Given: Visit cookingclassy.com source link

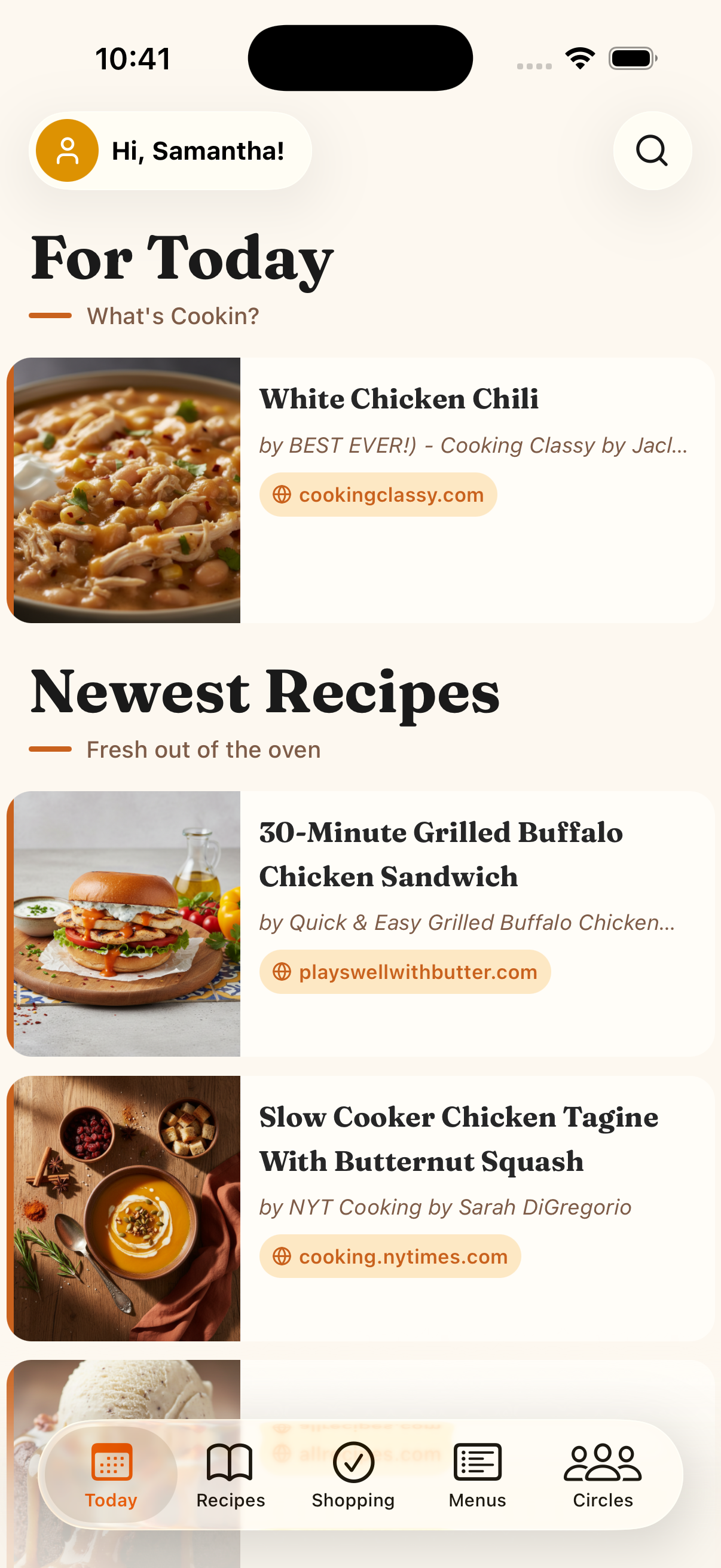Looking at the screenshot, I should [x=378, y=495].
